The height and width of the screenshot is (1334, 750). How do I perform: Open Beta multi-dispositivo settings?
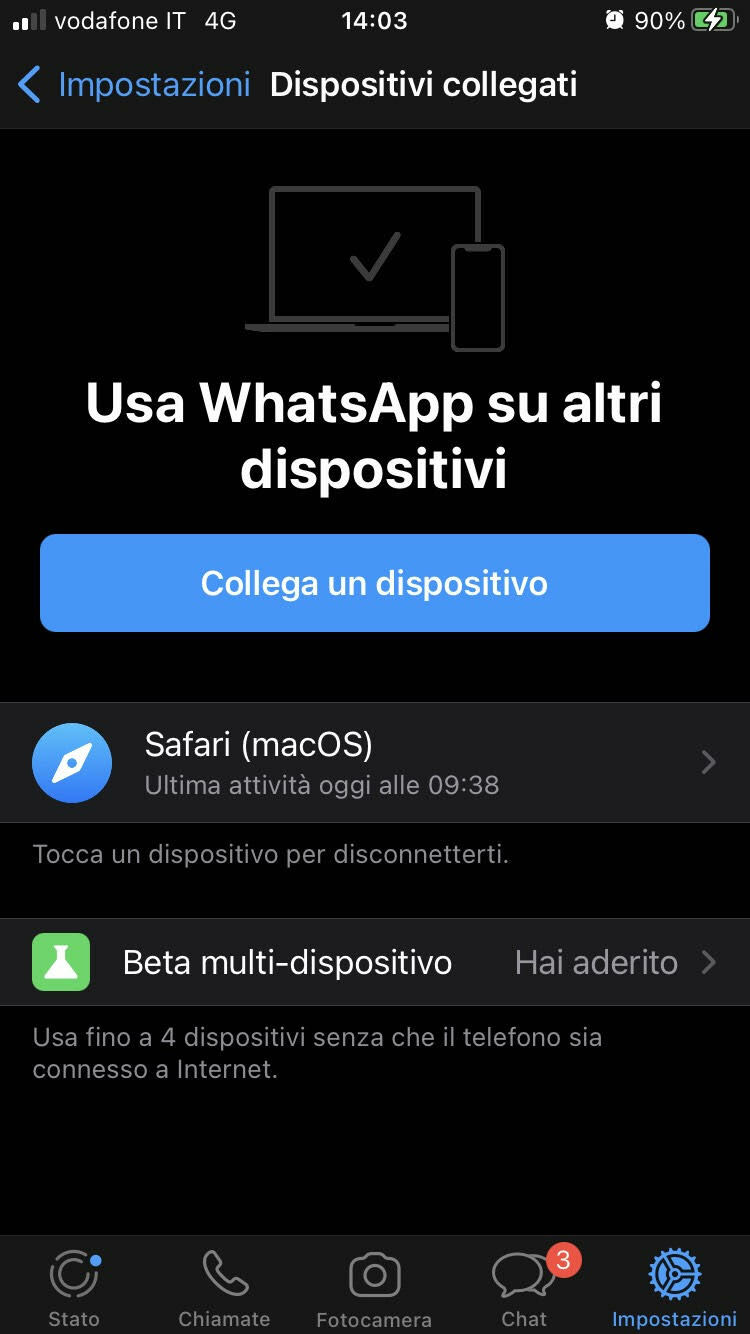[x=375, y=962]
